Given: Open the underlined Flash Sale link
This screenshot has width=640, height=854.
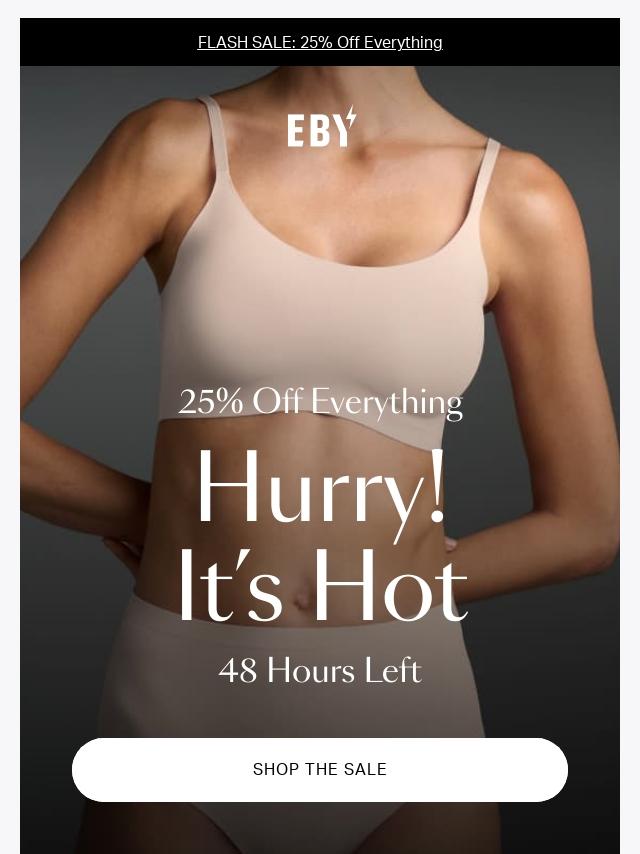Looking at the screenshot, I should [320, 42].
